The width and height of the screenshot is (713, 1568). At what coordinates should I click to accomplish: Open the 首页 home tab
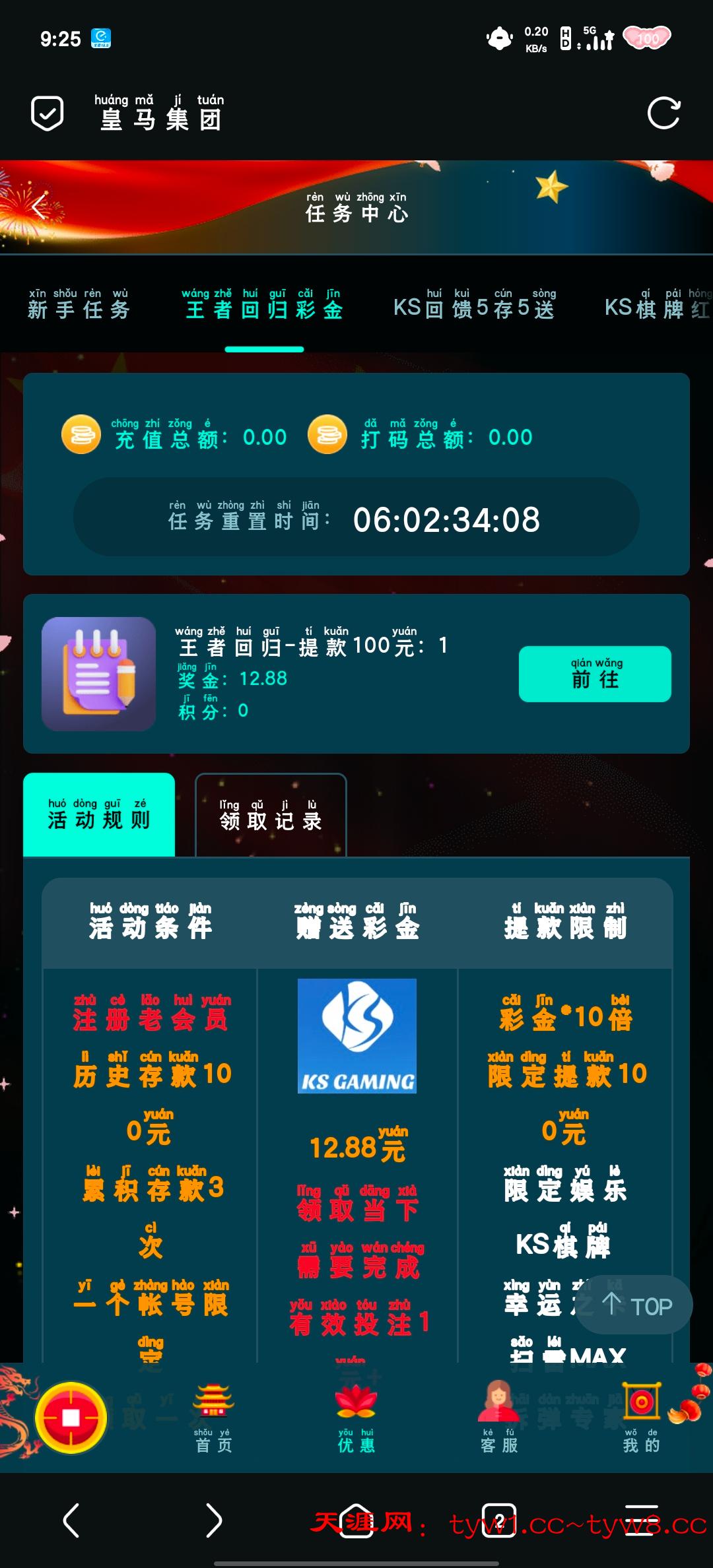click(x=213, y=1425)
